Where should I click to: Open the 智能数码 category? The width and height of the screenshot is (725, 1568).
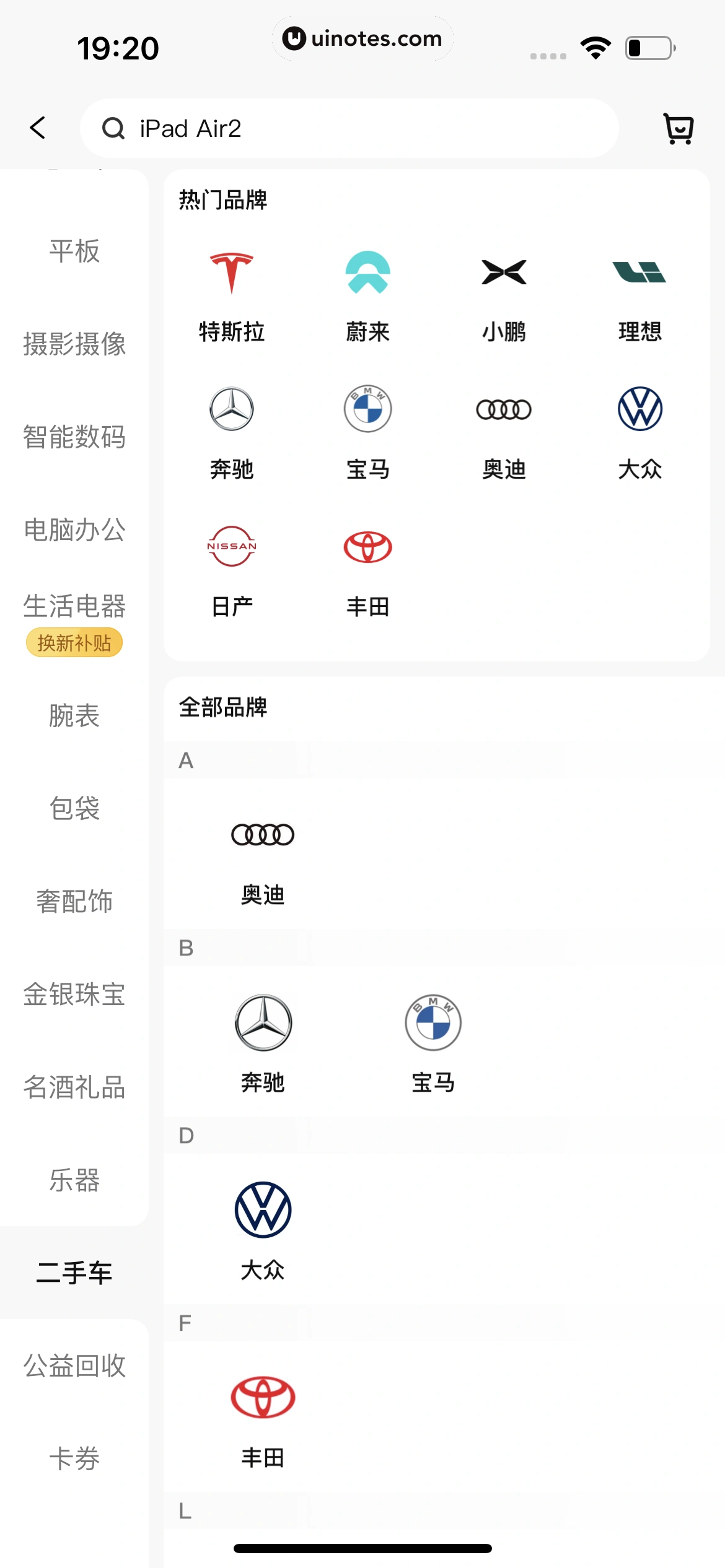(74, 437)
